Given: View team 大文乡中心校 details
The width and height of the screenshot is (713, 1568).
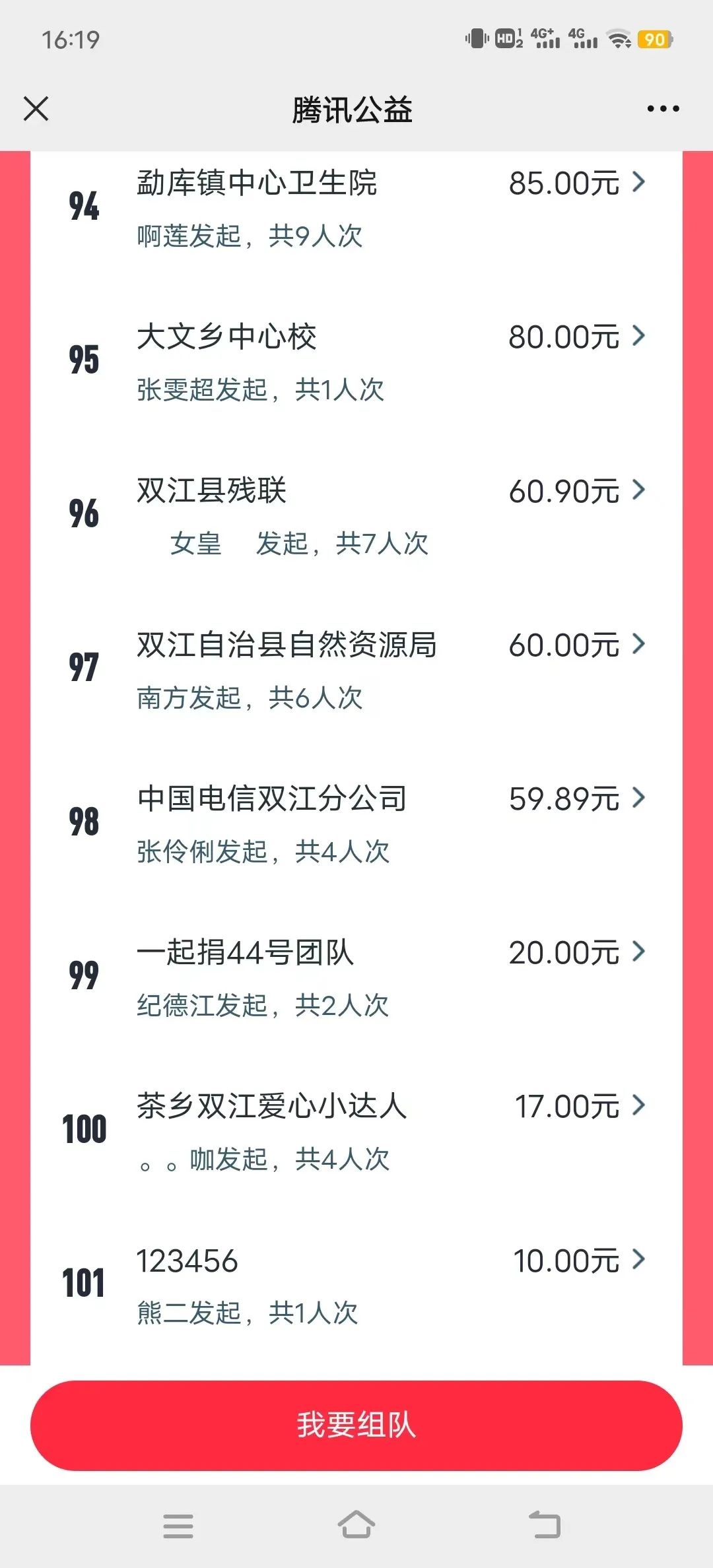Looking at the screenshot, I should [356, 361].
